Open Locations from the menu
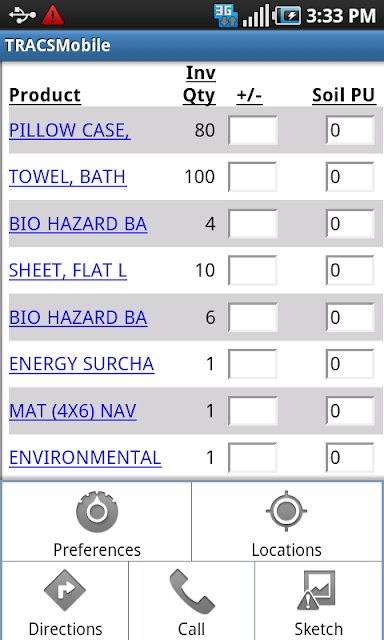Screen dimensions: 384x640 (x=287, y=522)
